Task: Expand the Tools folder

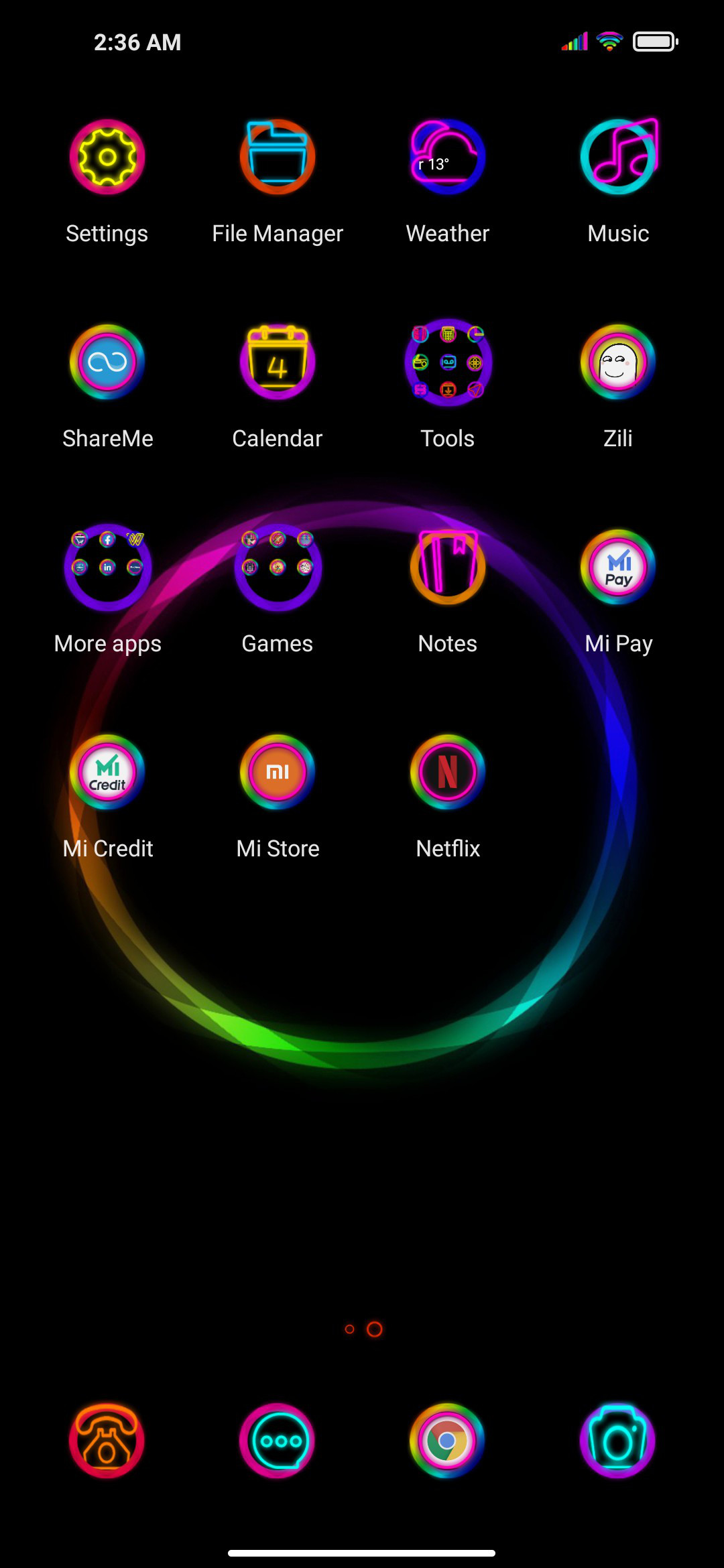Action: point(448,363)
